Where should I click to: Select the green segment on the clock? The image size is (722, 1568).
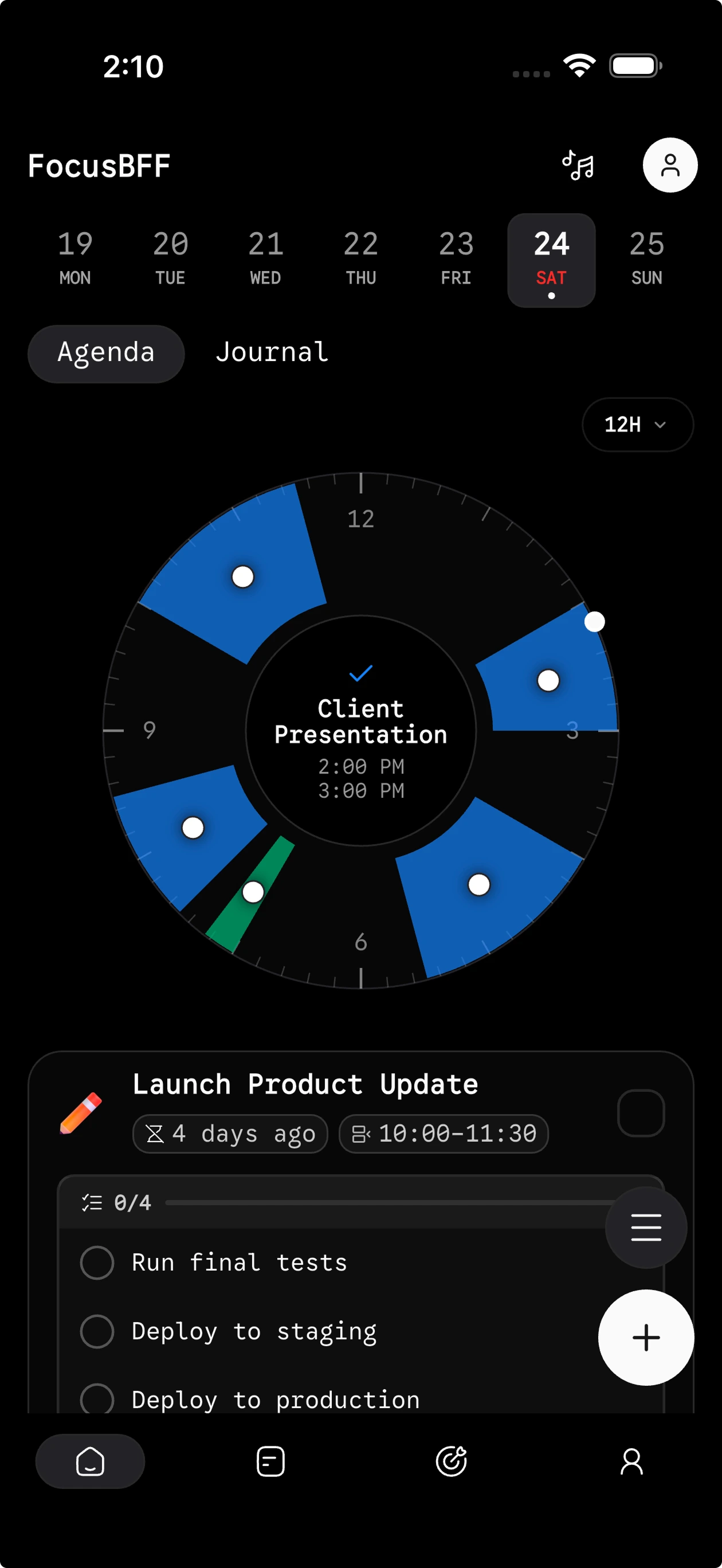coord(252,893)
